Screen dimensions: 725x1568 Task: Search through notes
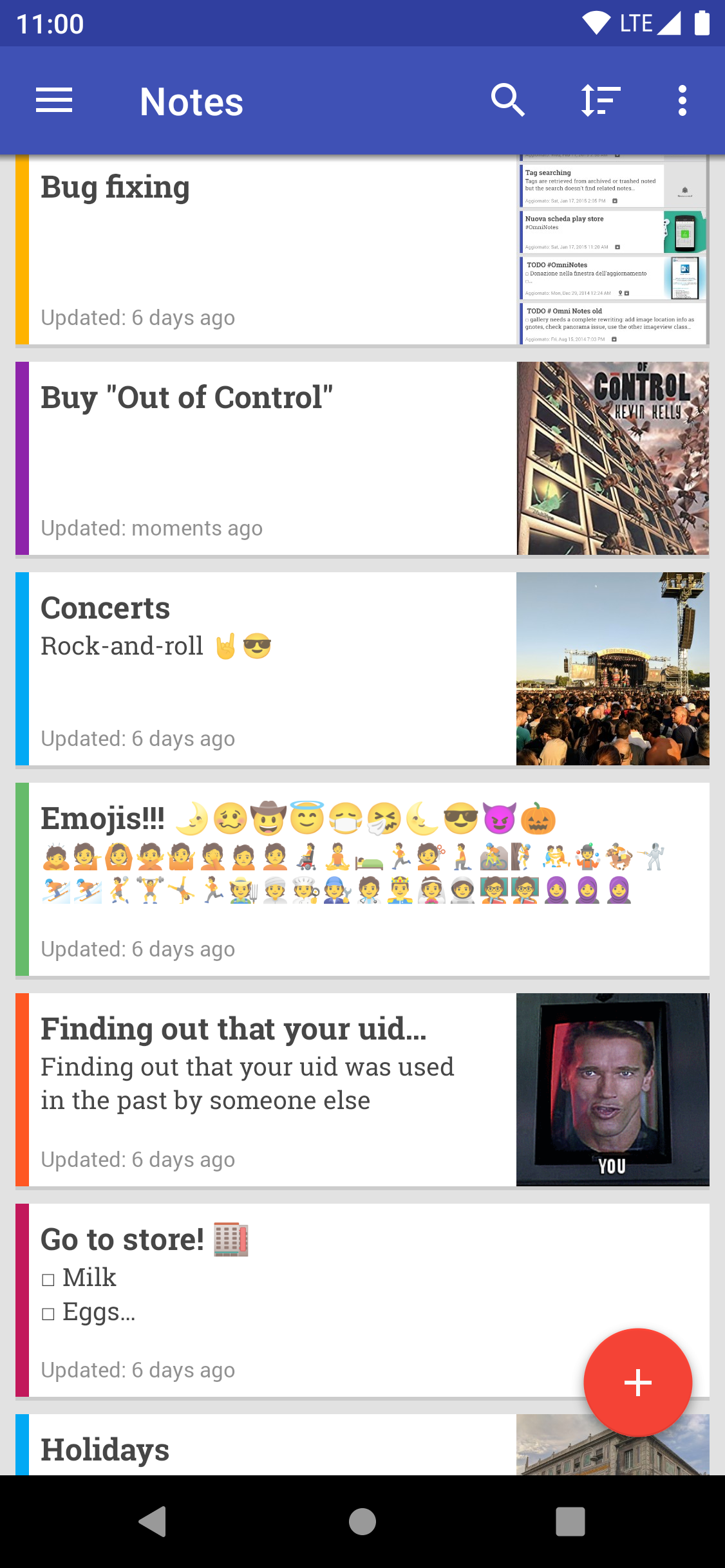508,101
